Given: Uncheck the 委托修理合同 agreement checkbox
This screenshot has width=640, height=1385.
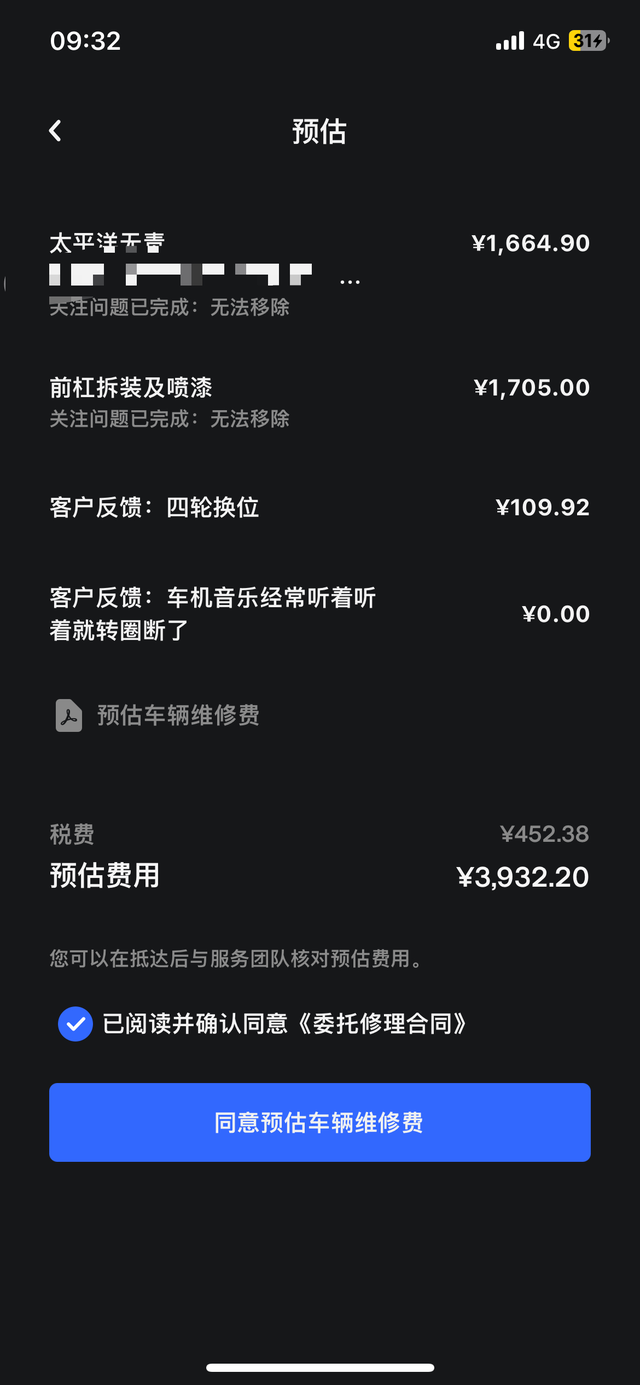Looking at the screenshot, I should click(x=75, y=1024).
